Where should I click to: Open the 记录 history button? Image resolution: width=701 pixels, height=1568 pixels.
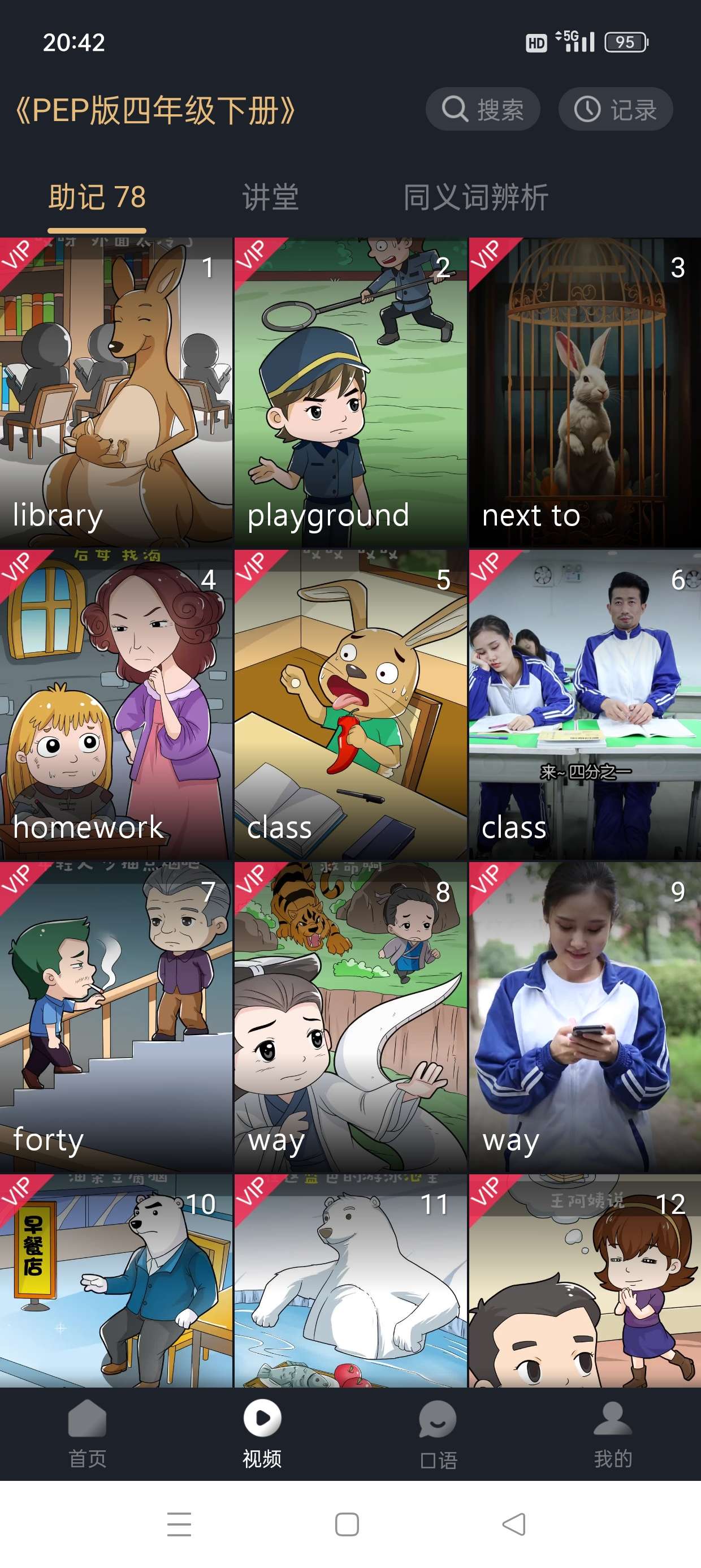tap(615, 110)
